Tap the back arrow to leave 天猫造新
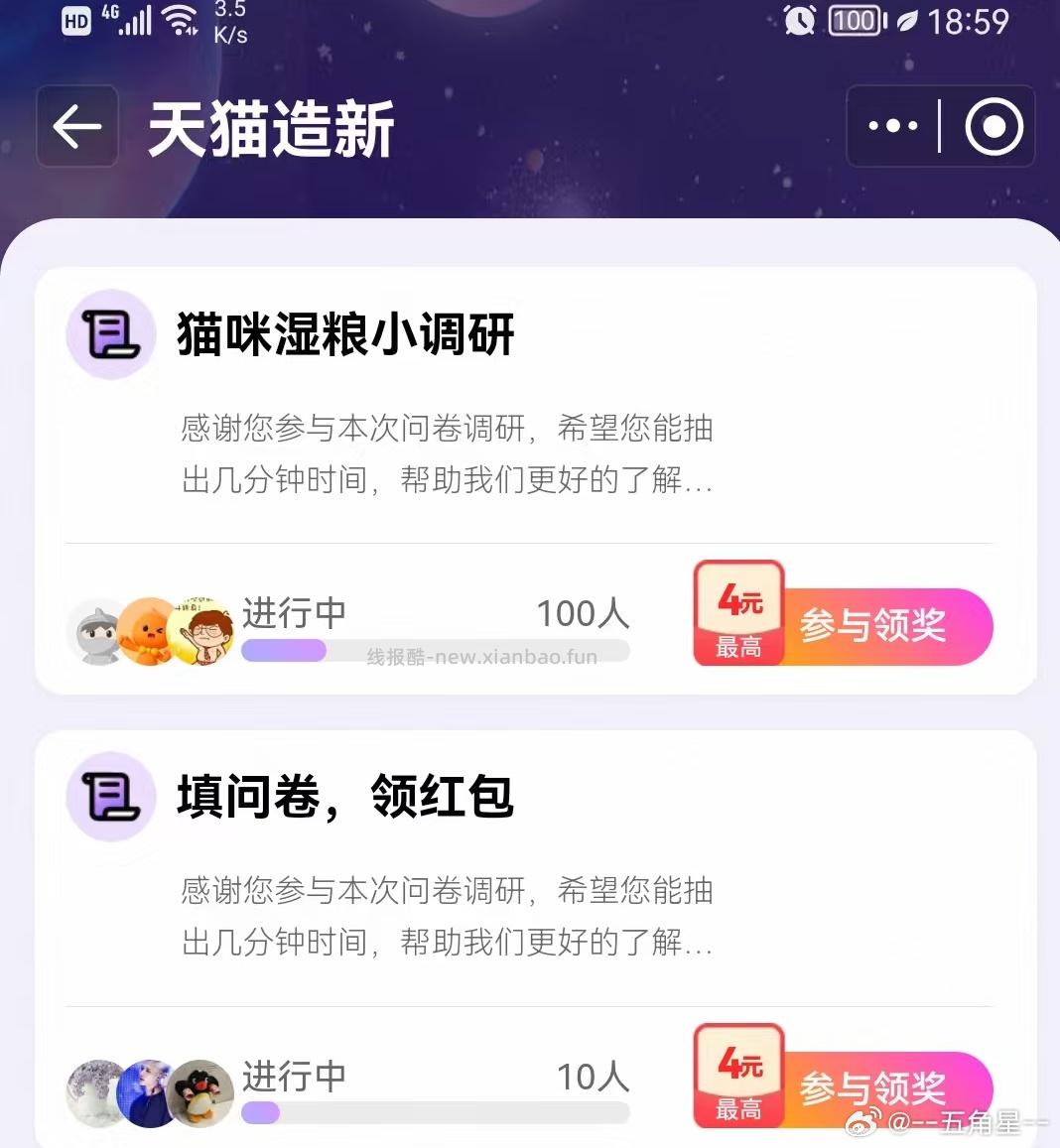 [76, 126]
